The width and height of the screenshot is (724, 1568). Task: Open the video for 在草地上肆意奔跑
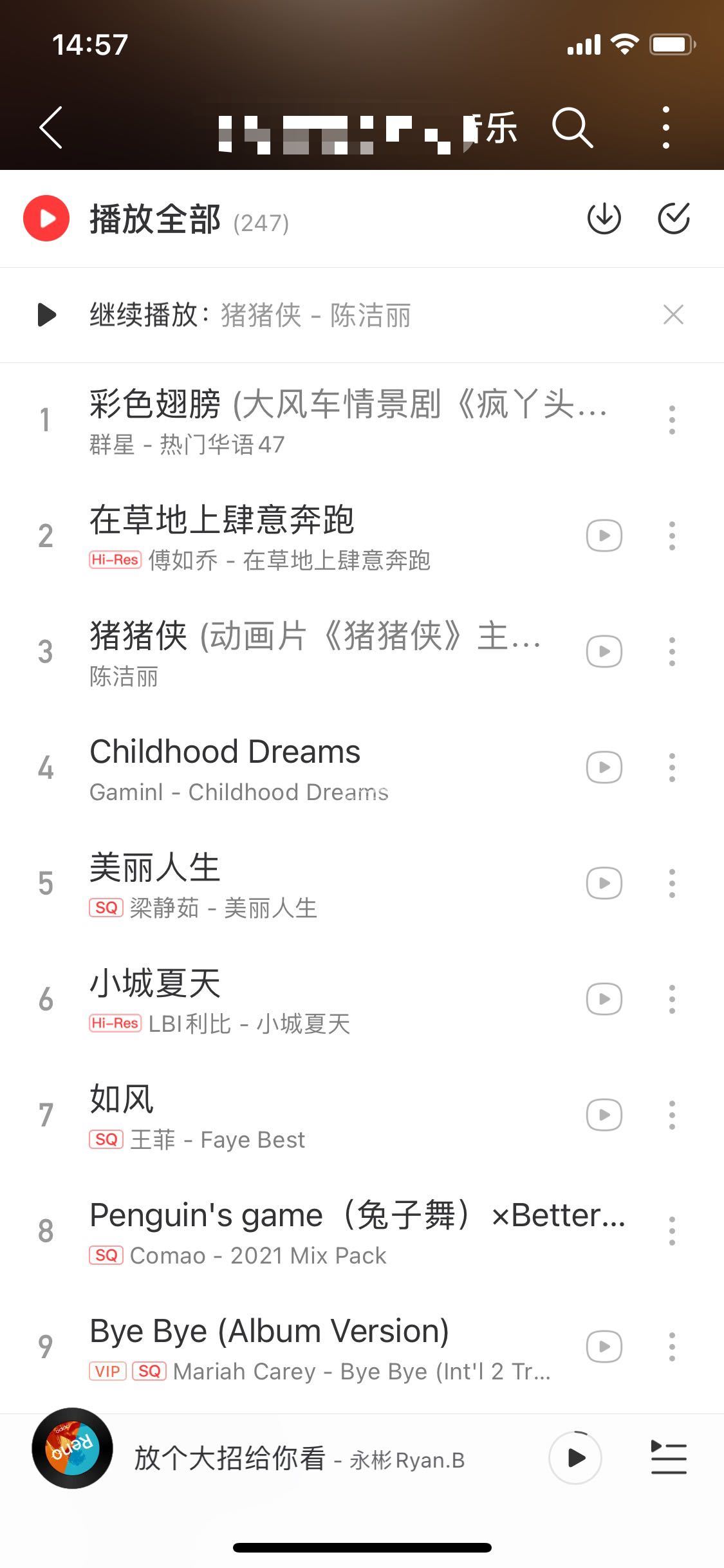click(604, 536)
